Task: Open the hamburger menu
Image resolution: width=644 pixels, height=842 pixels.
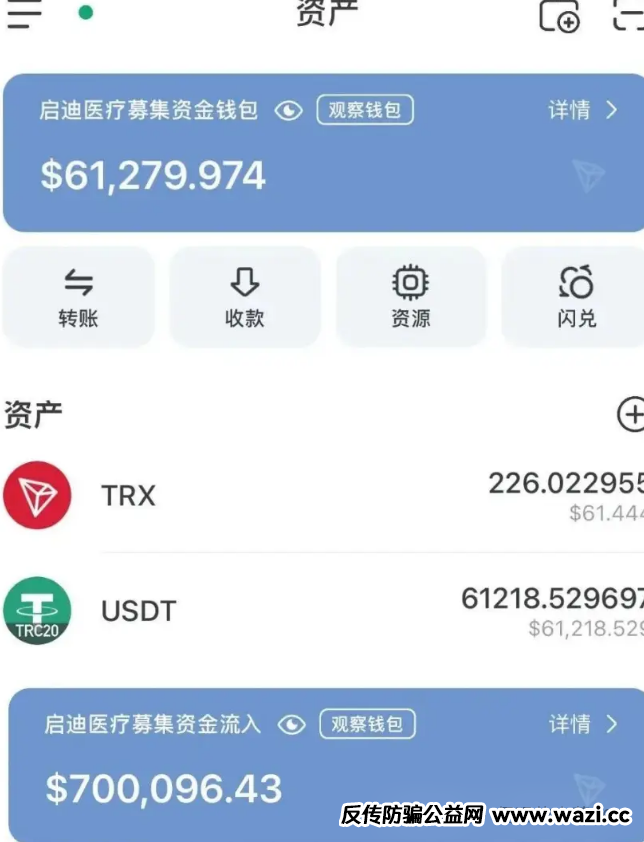Action: pyautogui.click(x=24, y=14)
